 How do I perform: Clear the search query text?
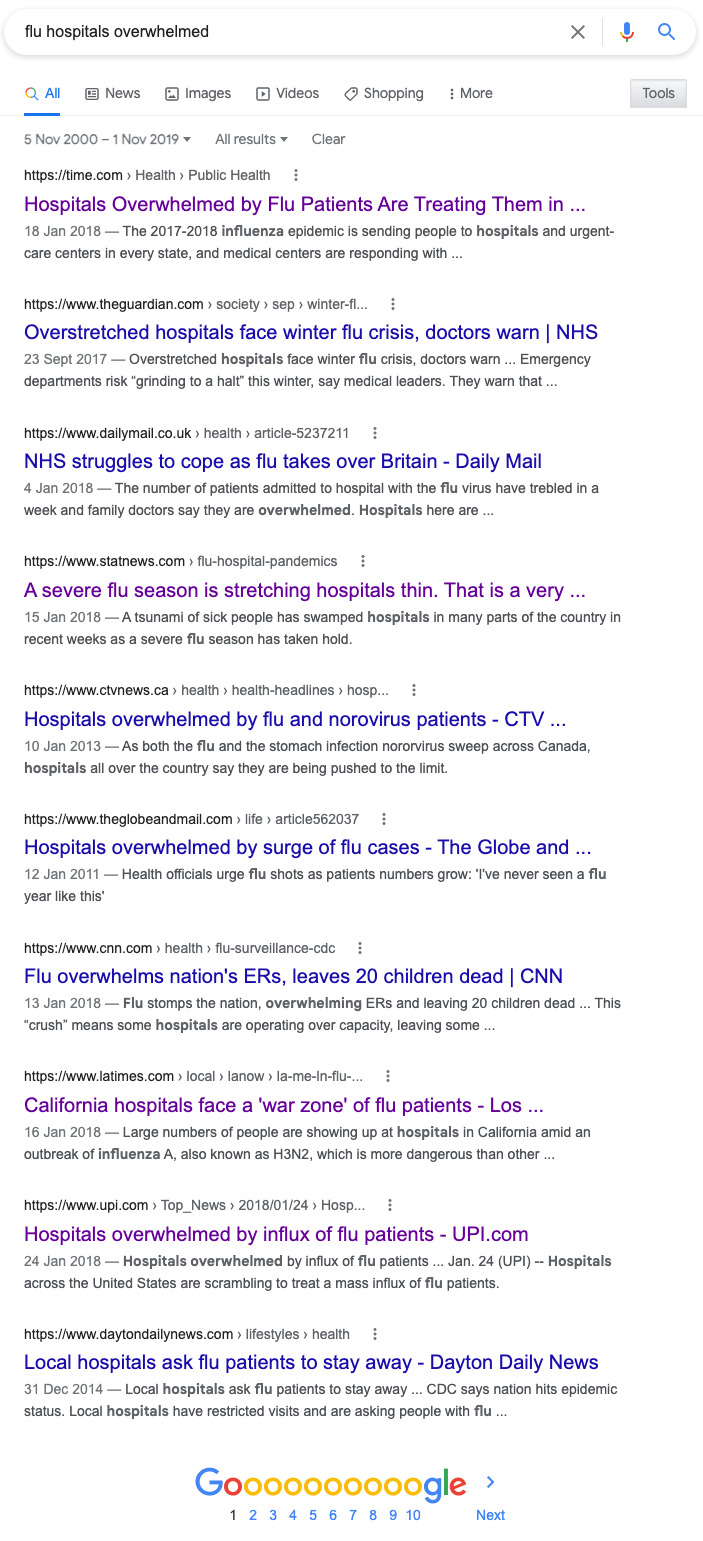pos(578,32)
